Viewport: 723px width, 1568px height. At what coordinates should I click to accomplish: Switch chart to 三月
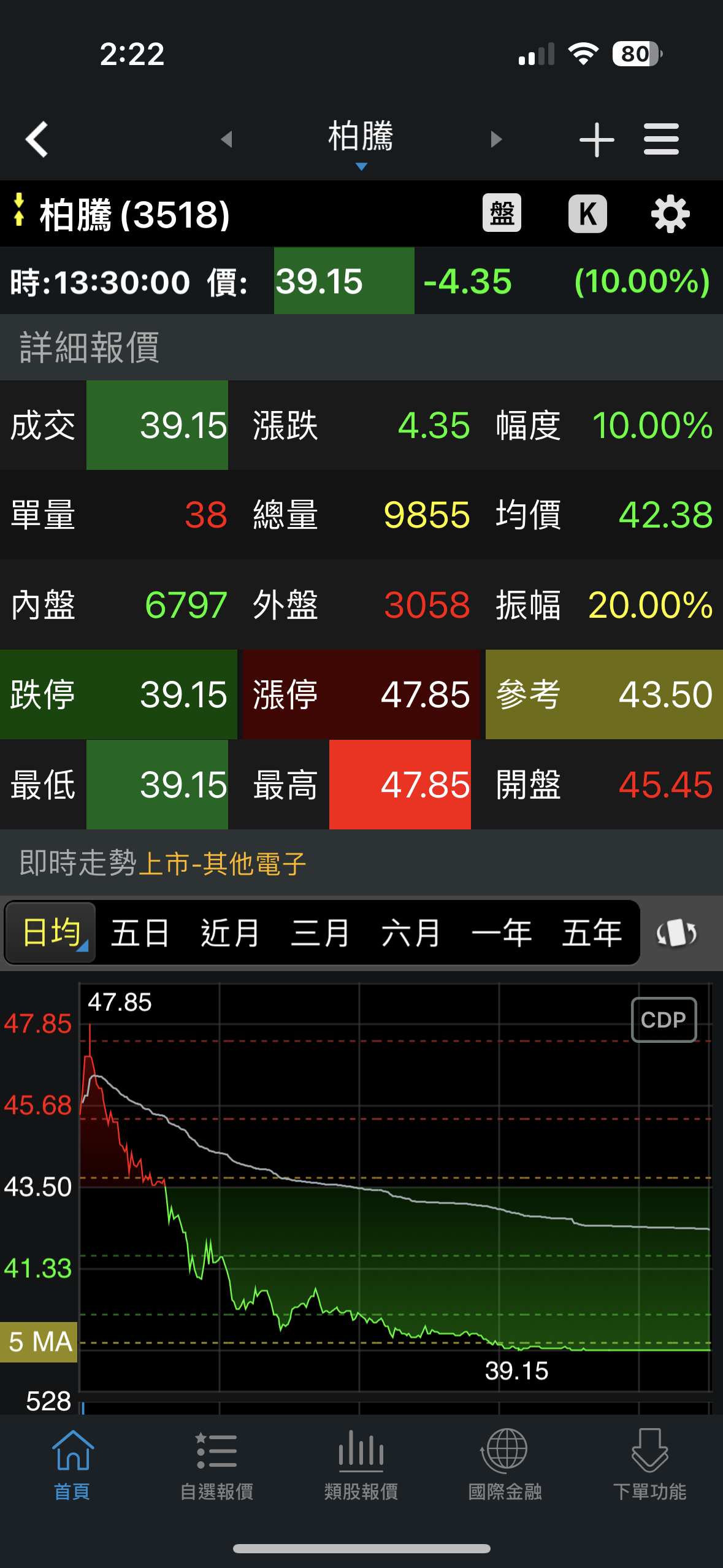(x=320, y=932)
